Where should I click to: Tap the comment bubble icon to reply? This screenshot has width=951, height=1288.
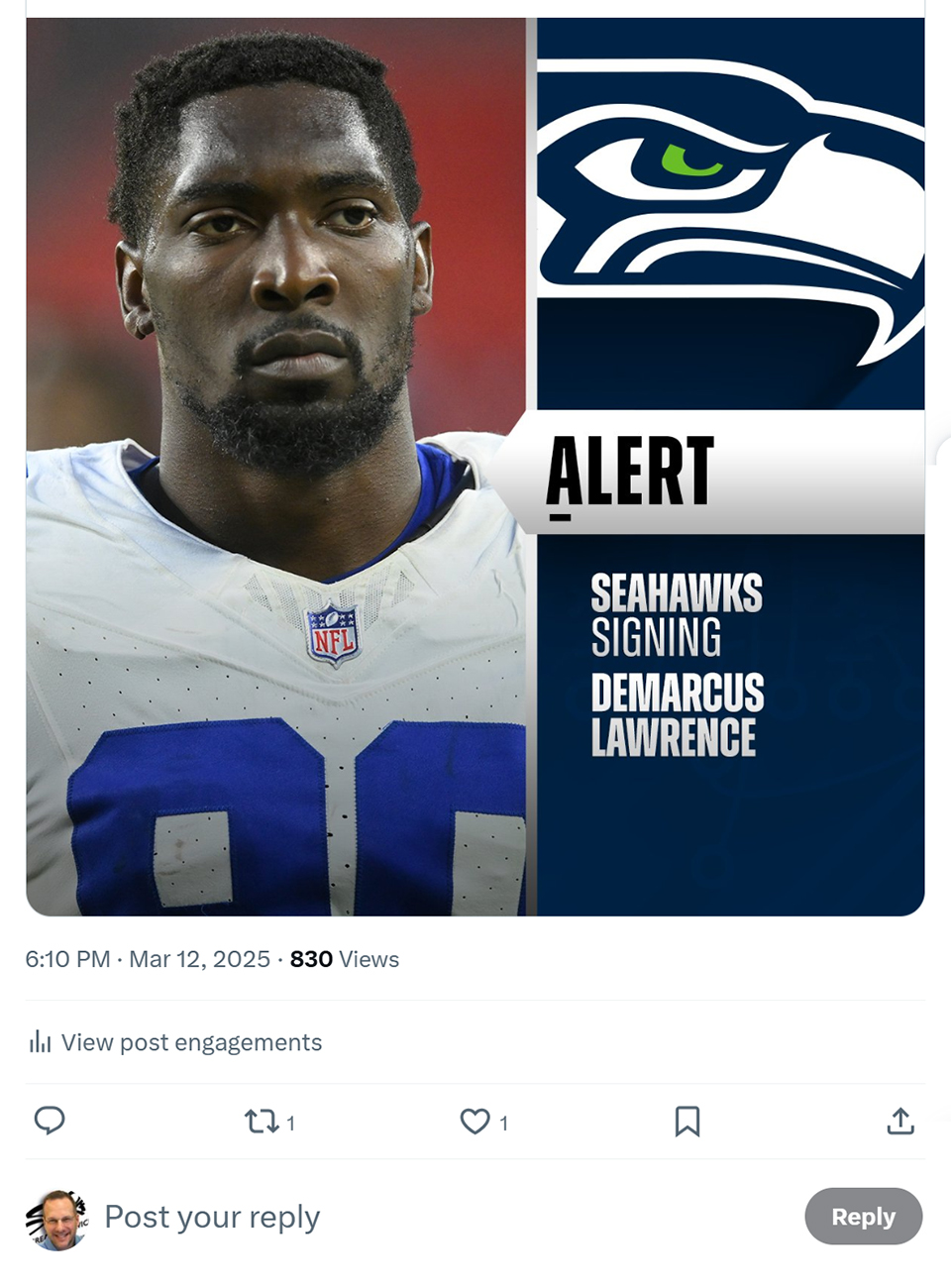pyautogui.click(x=50, y=1121)
